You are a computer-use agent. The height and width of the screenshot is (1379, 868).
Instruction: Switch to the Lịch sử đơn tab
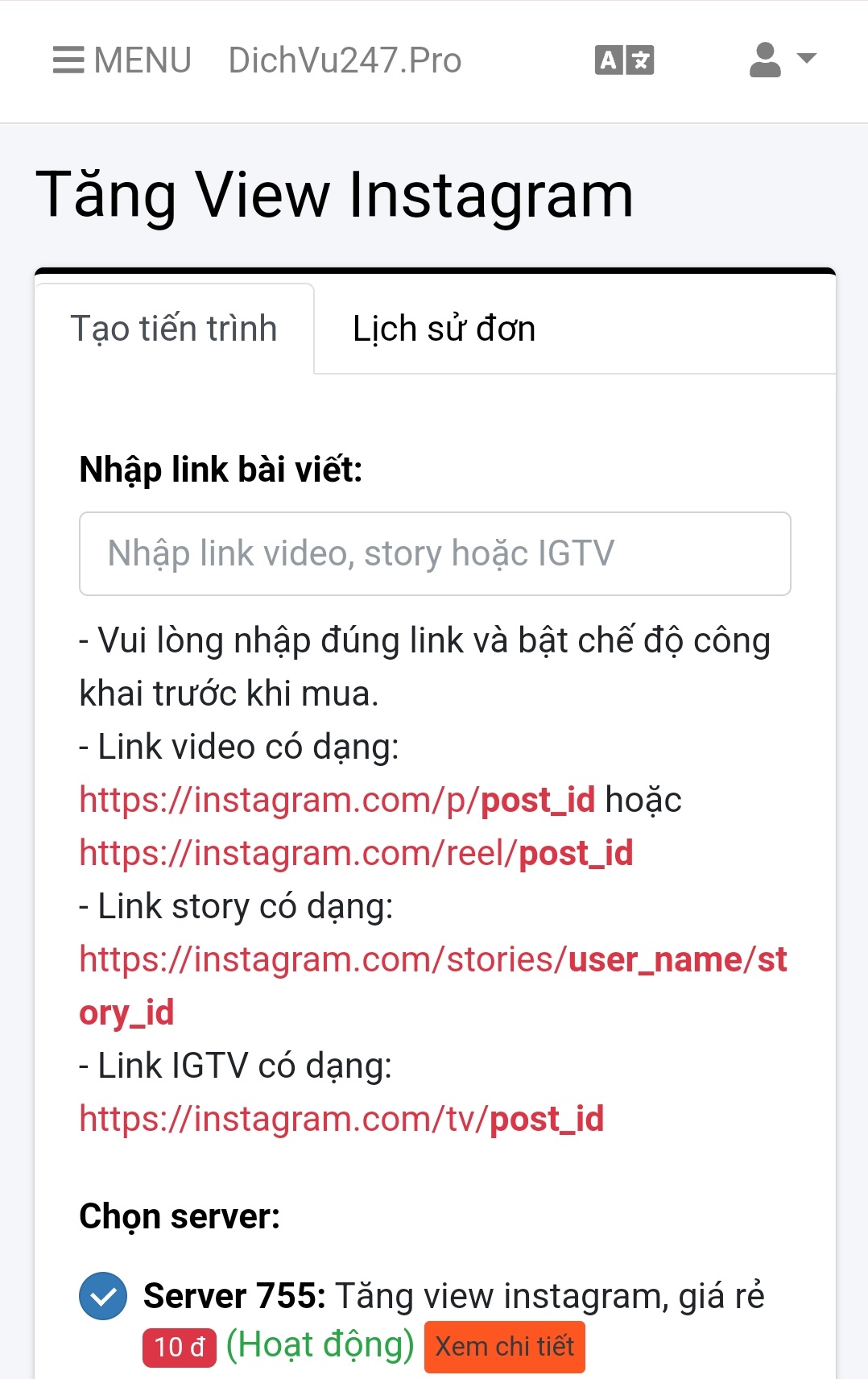[444, 329]
